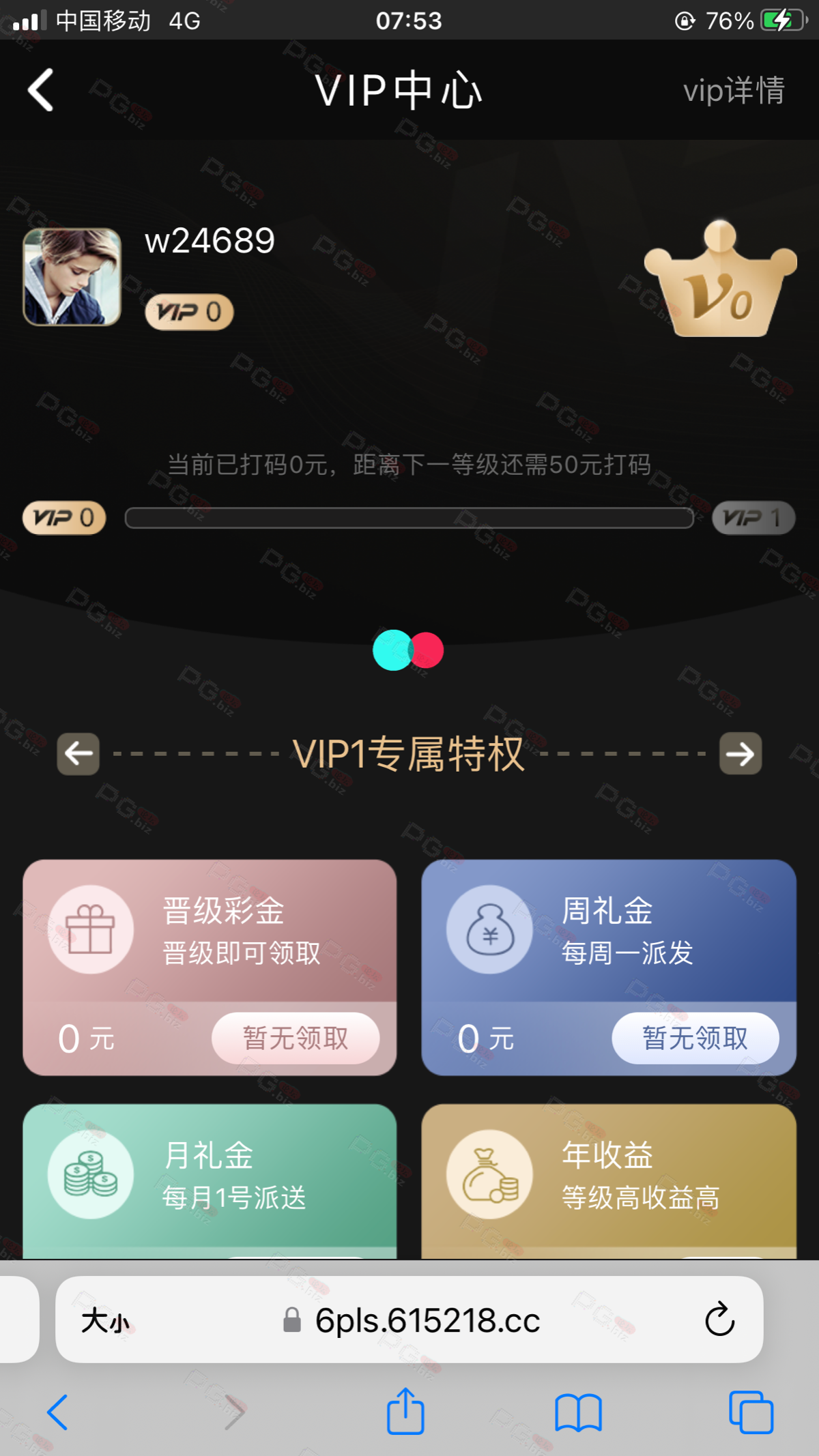Go back from VIP中心 page
Image resolution: width=819 pixels, height=1456 pixels.
pyautogui.click(x=41, y=90)
